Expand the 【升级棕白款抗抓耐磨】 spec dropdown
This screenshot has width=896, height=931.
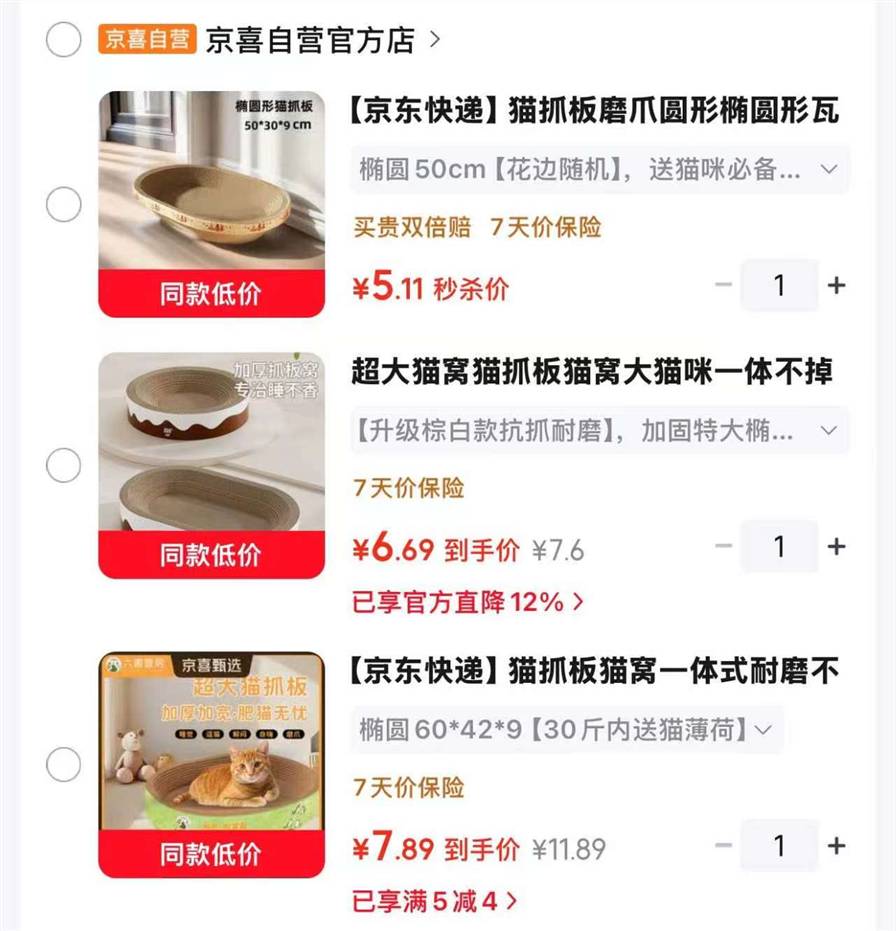600,430
